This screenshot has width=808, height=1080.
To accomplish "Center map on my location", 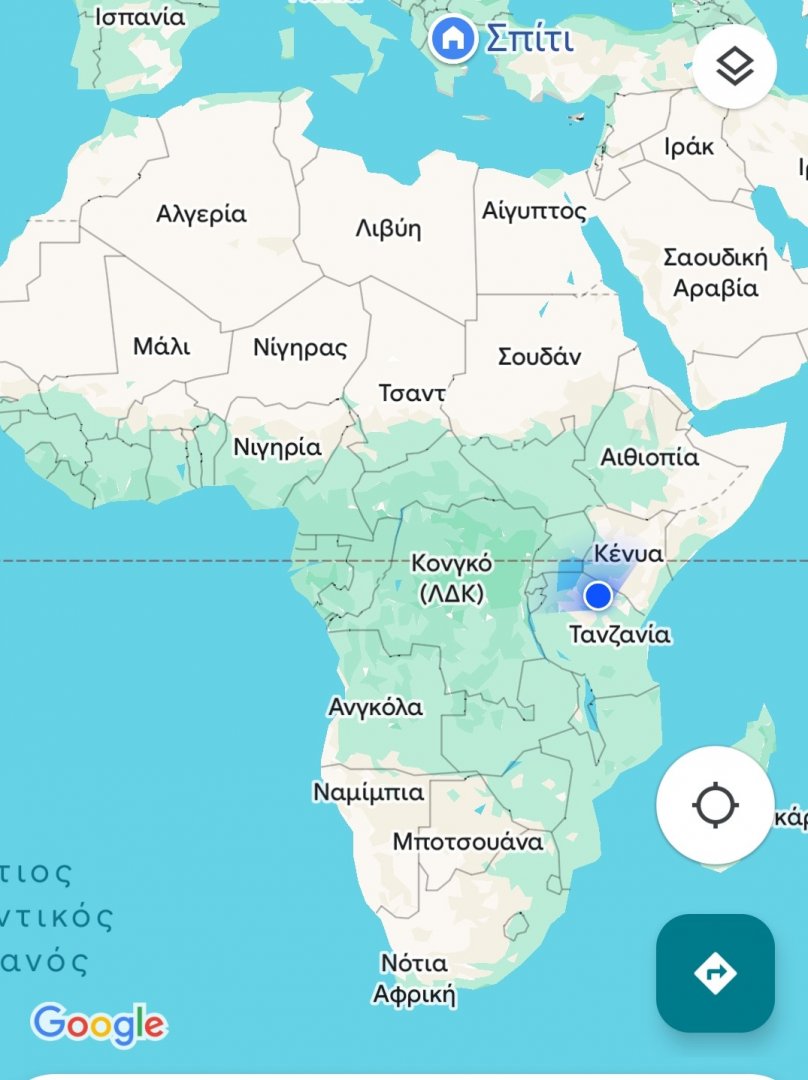I will 715,805.
